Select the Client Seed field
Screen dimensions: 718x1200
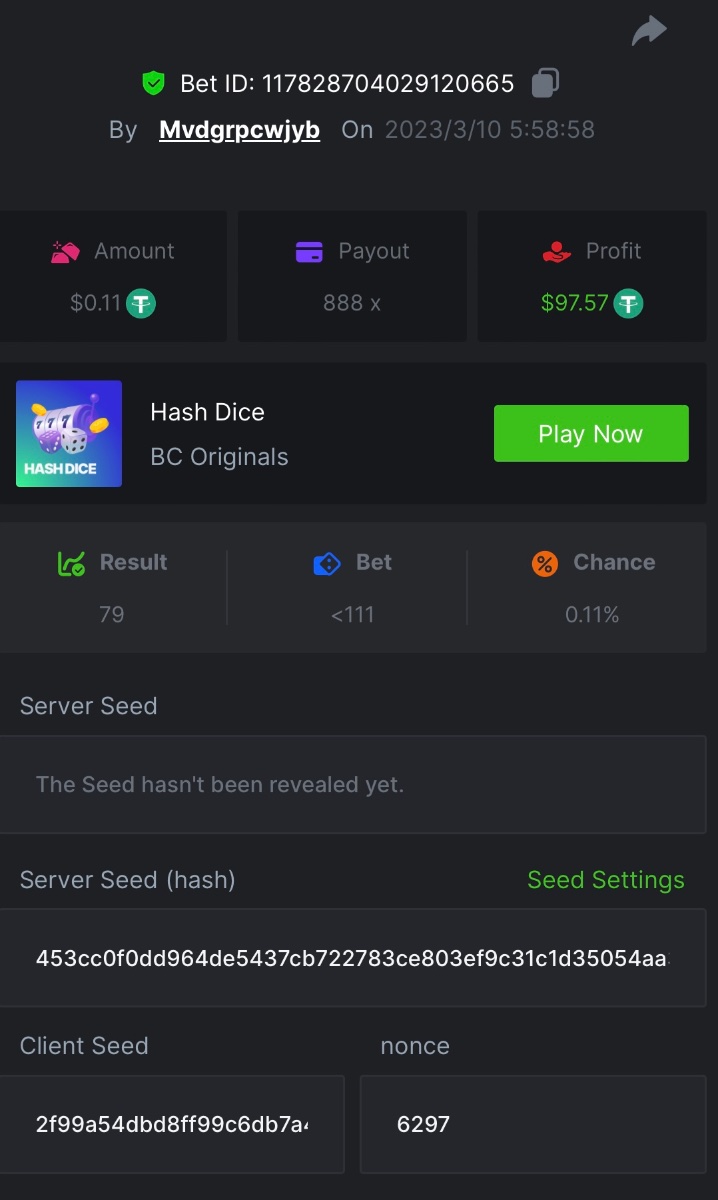172,1124
